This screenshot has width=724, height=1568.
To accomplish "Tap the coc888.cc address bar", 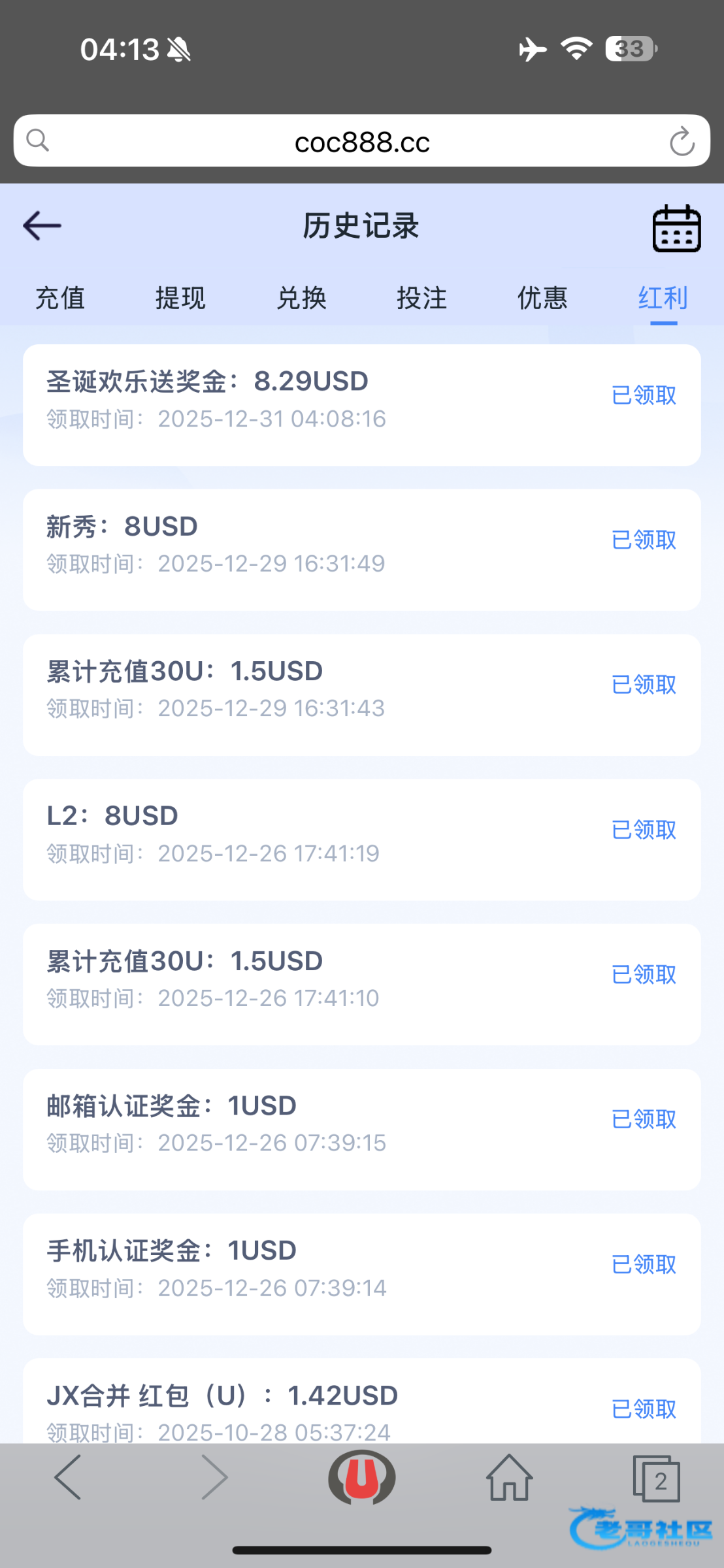I will 361,142.
